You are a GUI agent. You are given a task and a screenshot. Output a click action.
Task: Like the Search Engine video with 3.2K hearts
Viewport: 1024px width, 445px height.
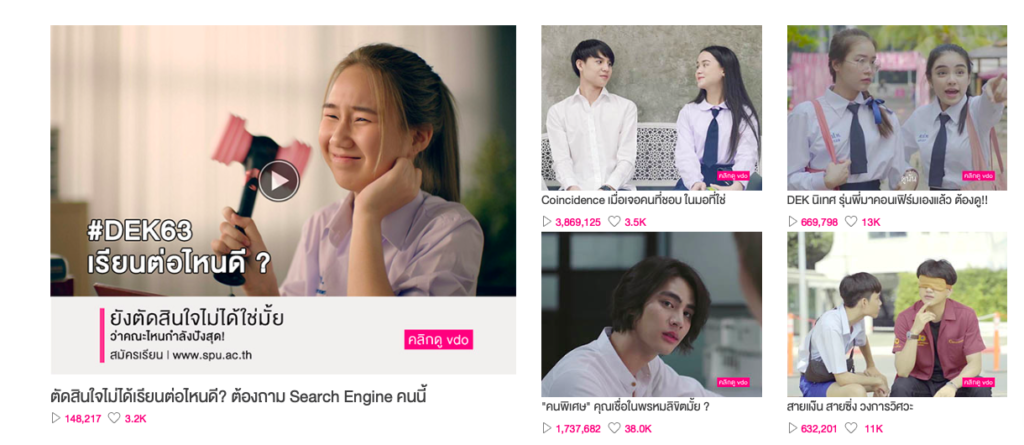point(114,418)
